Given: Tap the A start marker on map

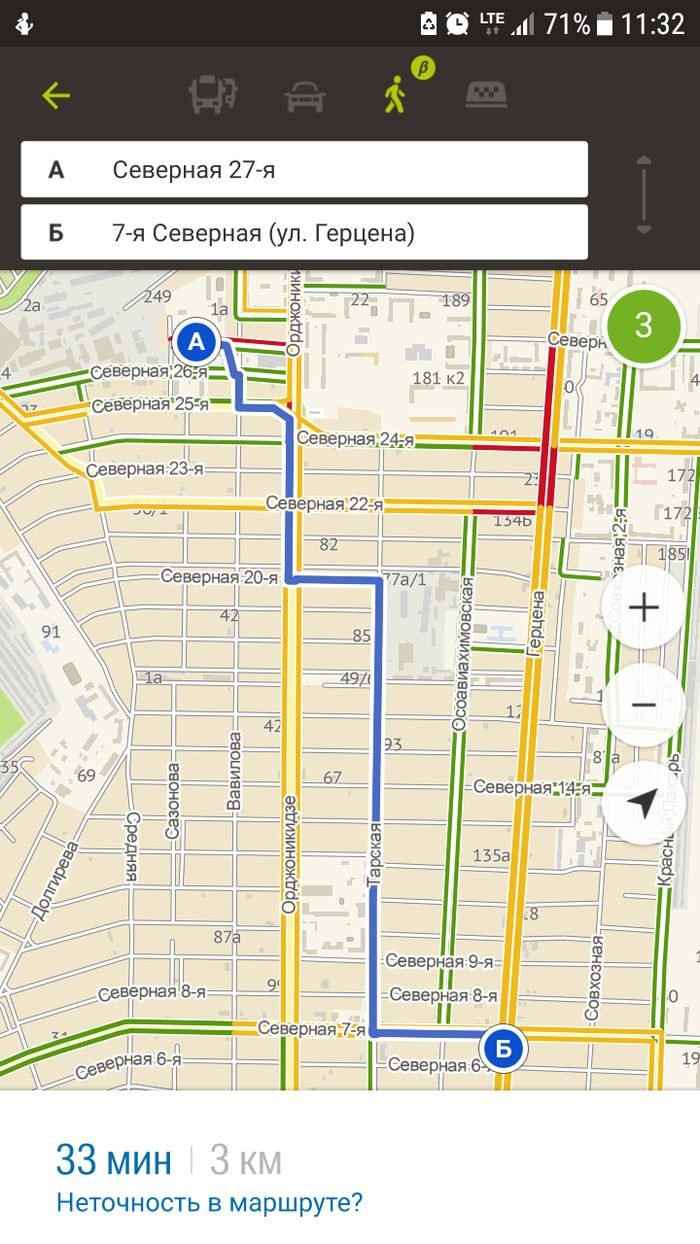Looking at the screenshot, I should click(x=197, y=343).
